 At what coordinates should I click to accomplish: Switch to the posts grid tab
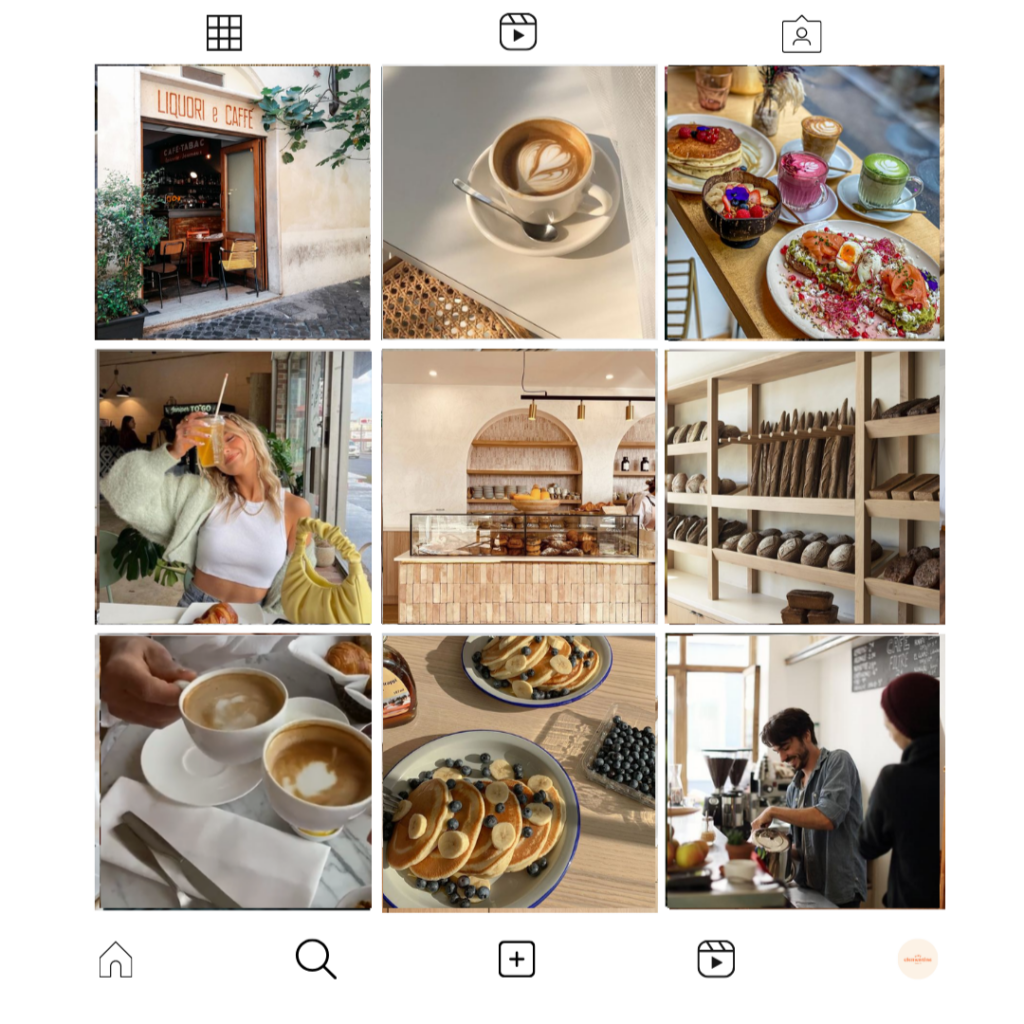[224, 33]
